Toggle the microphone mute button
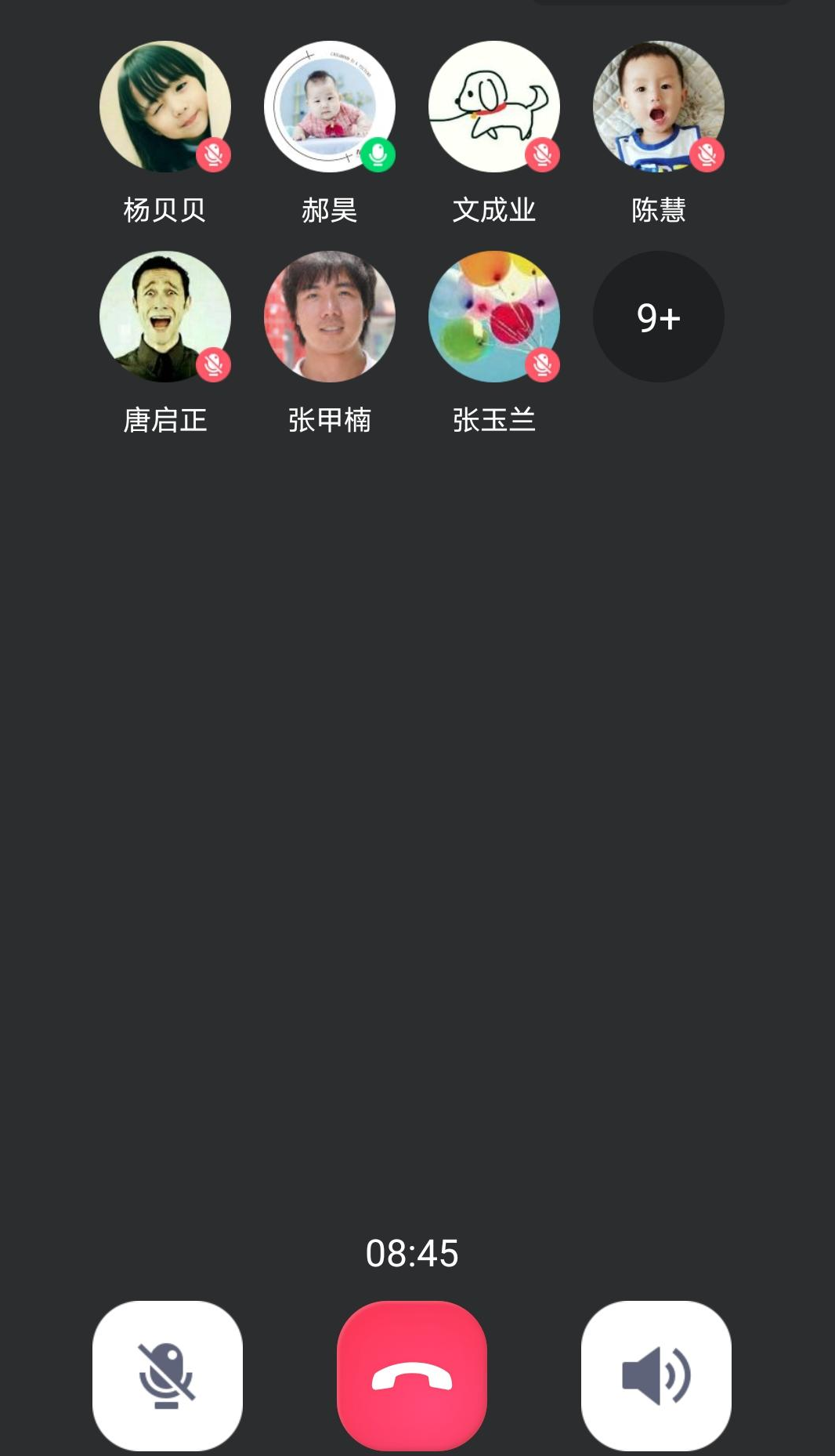 pos(167,1375)
